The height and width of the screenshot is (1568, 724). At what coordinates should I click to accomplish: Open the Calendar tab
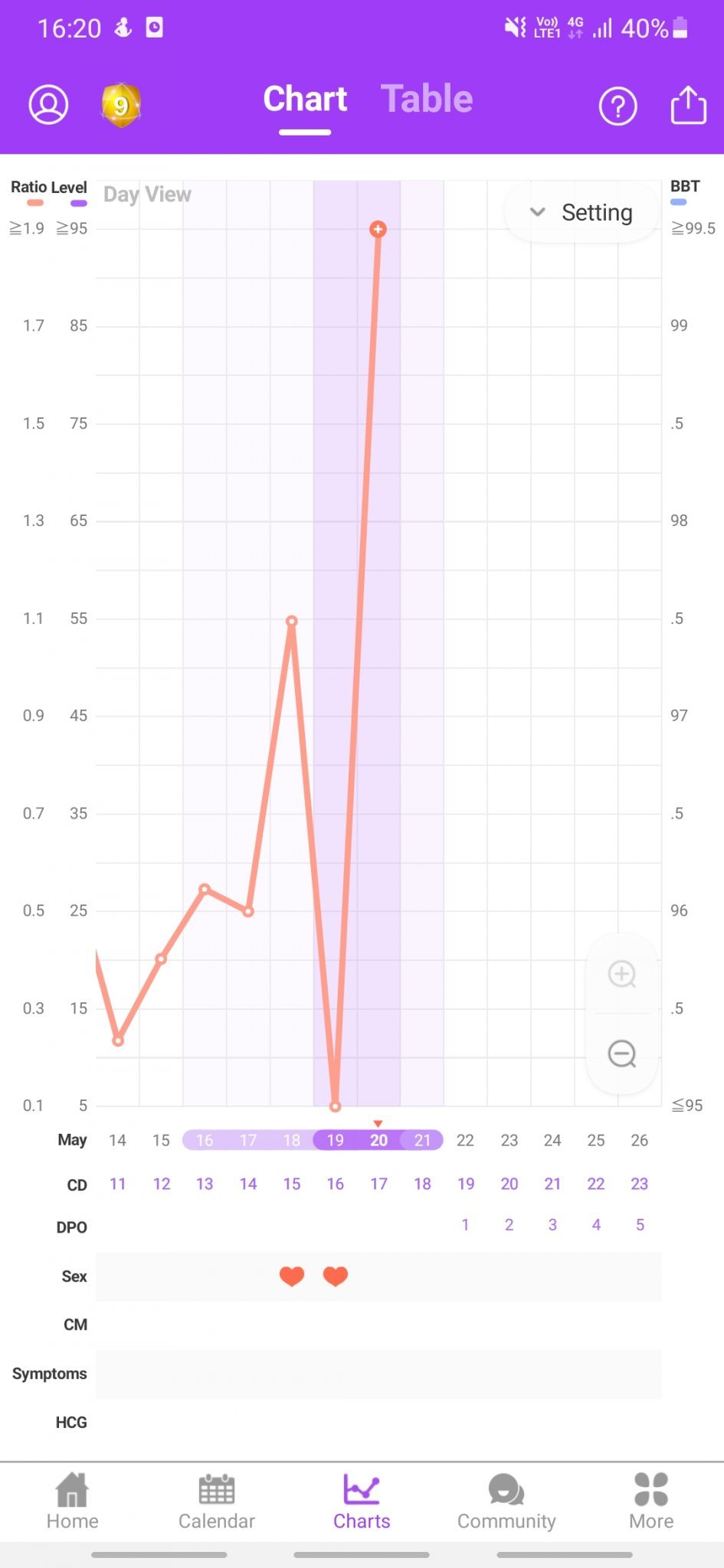pos(217,1502)
